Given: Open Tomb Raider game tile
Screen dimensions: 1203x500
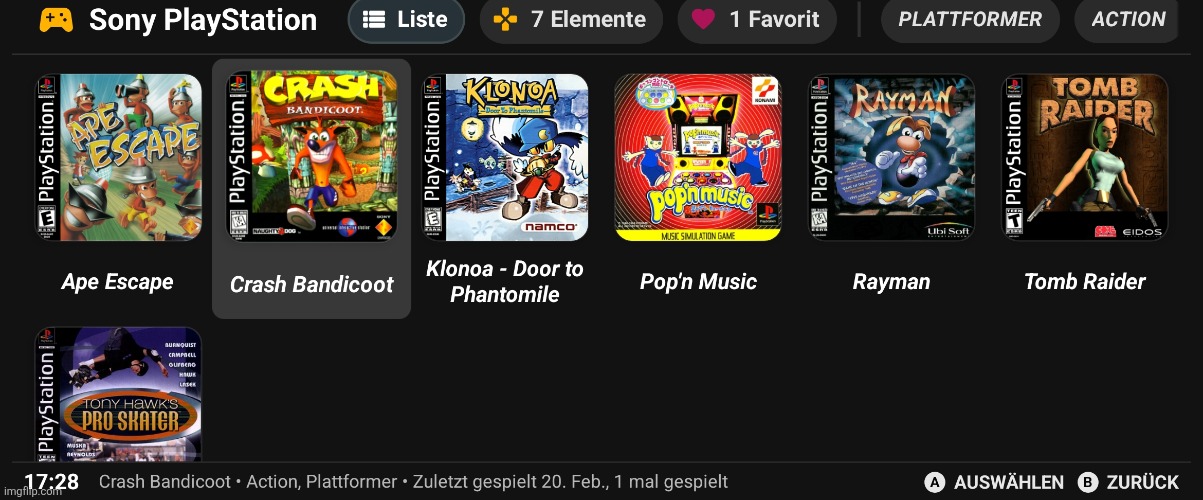Looking at the screenshot, I should pos(1085,158).
